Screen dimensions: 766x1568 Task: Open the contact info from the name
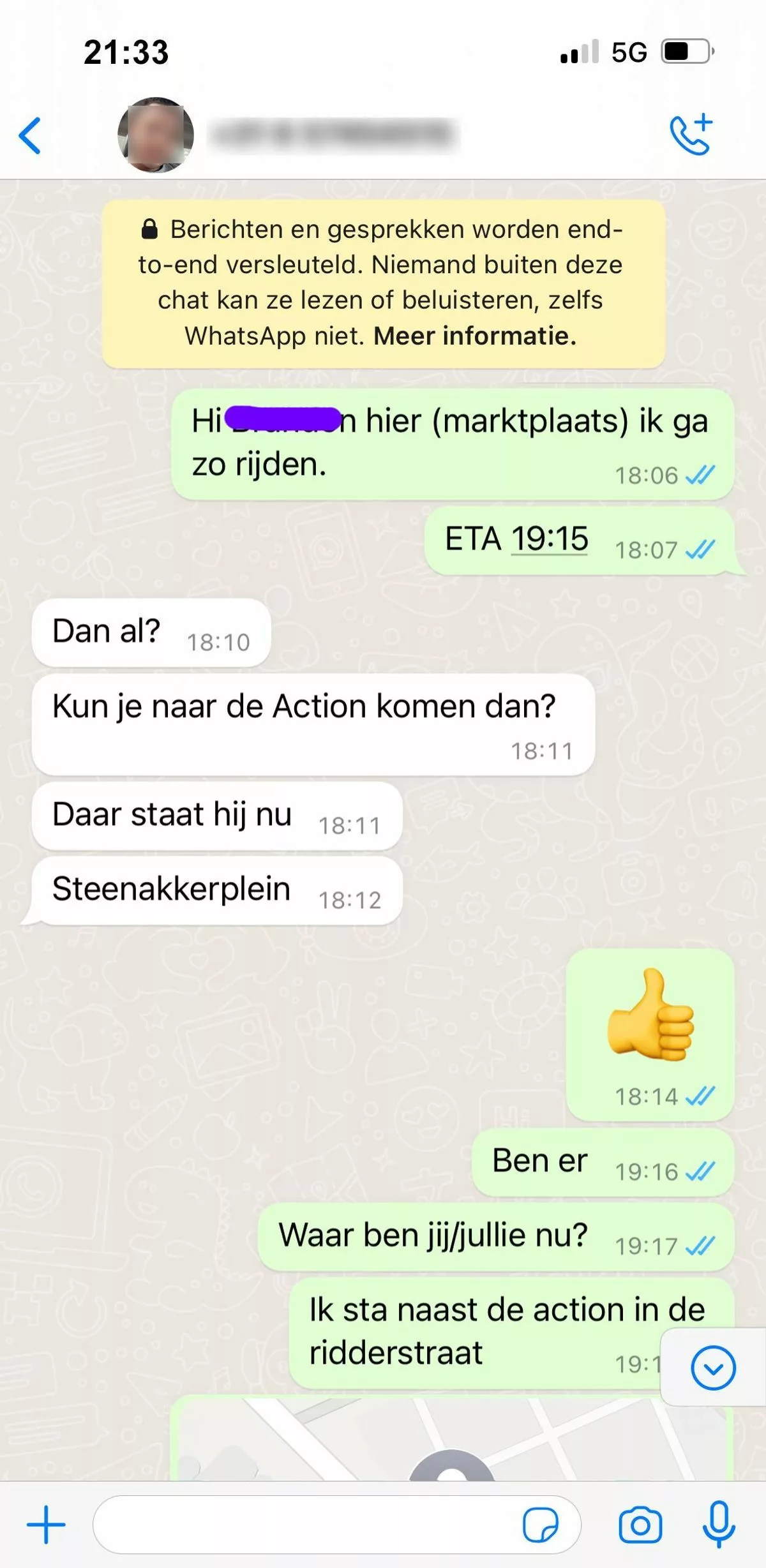tap(333, 135)
